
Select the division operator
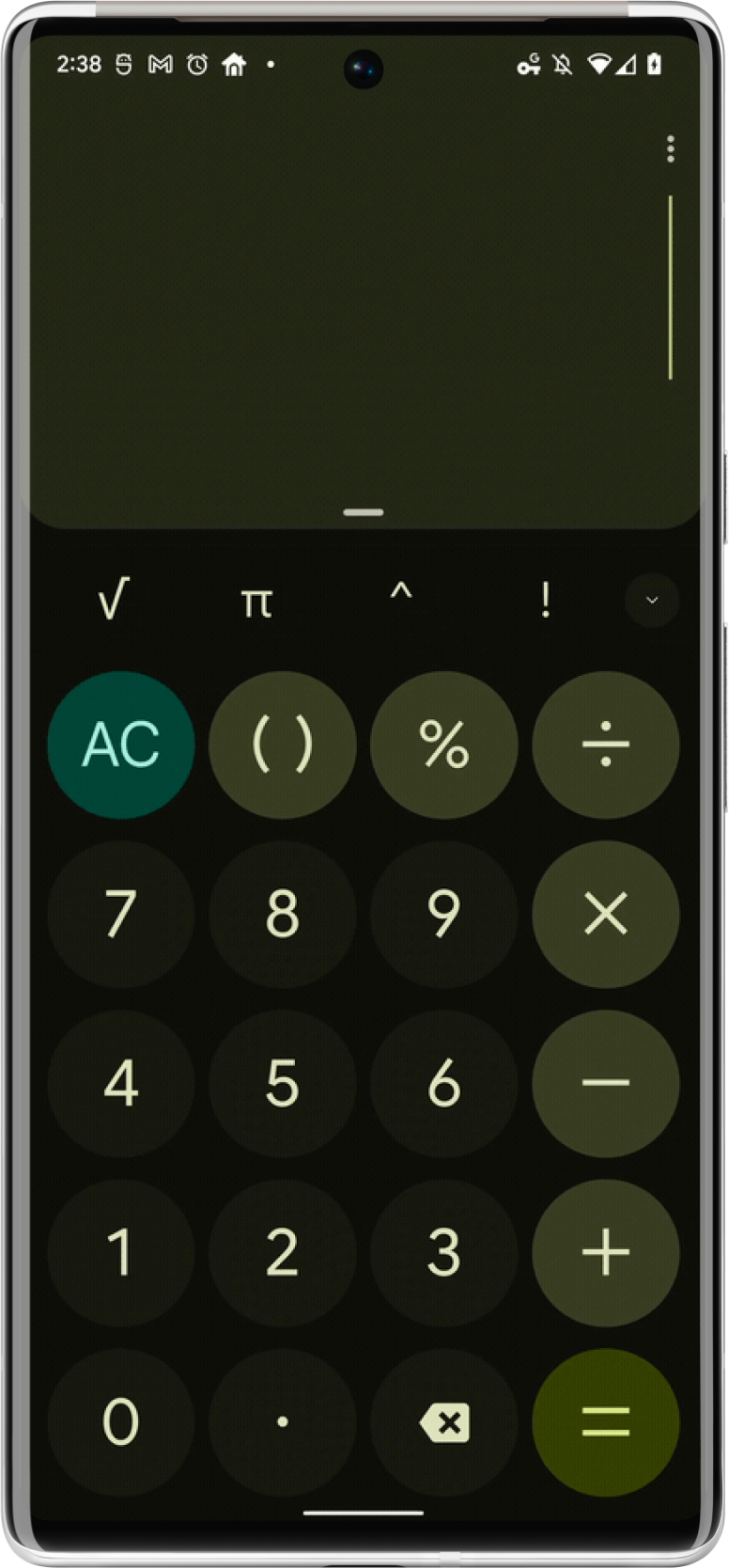point(606,745)
